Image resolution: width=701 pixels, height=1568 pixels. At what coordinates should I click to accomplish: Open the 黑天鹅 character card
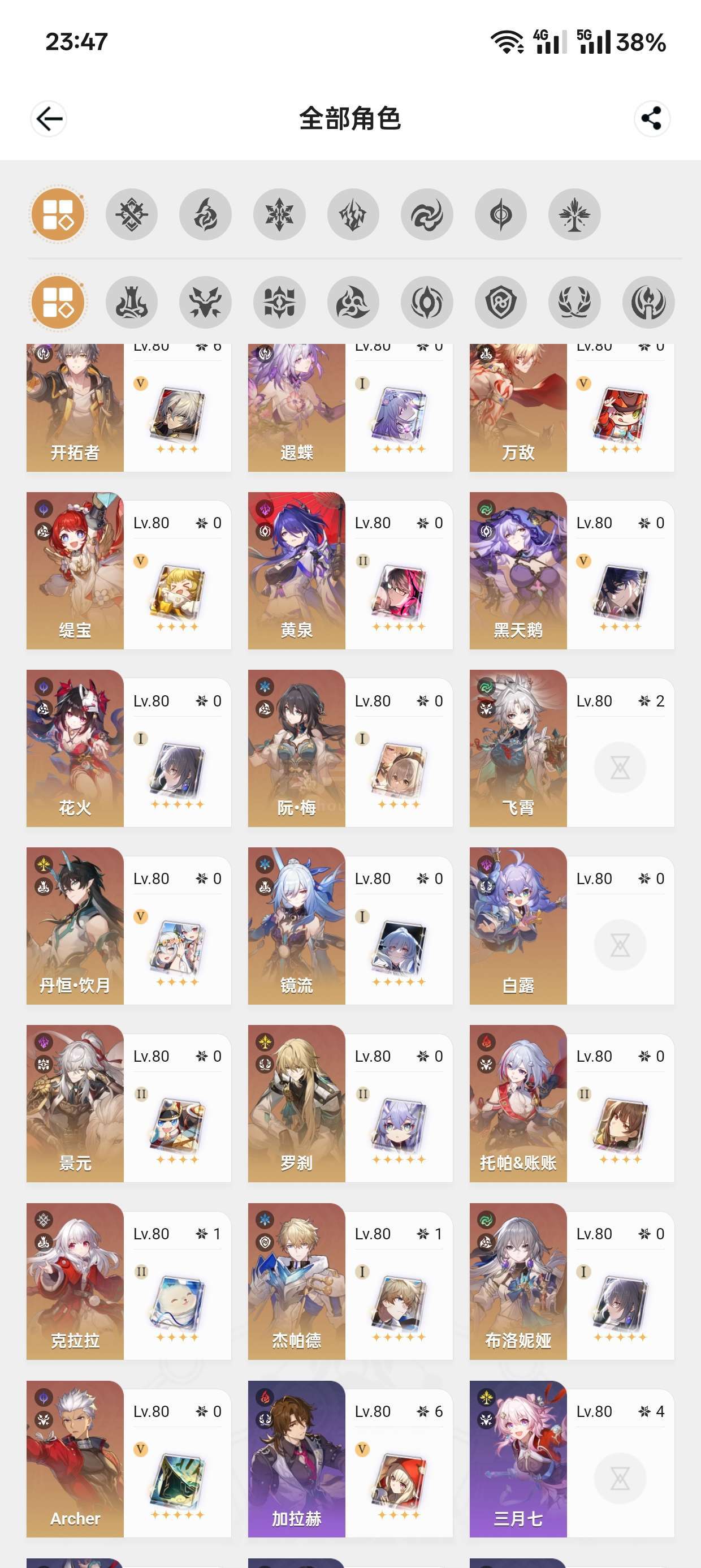point(572,571)
